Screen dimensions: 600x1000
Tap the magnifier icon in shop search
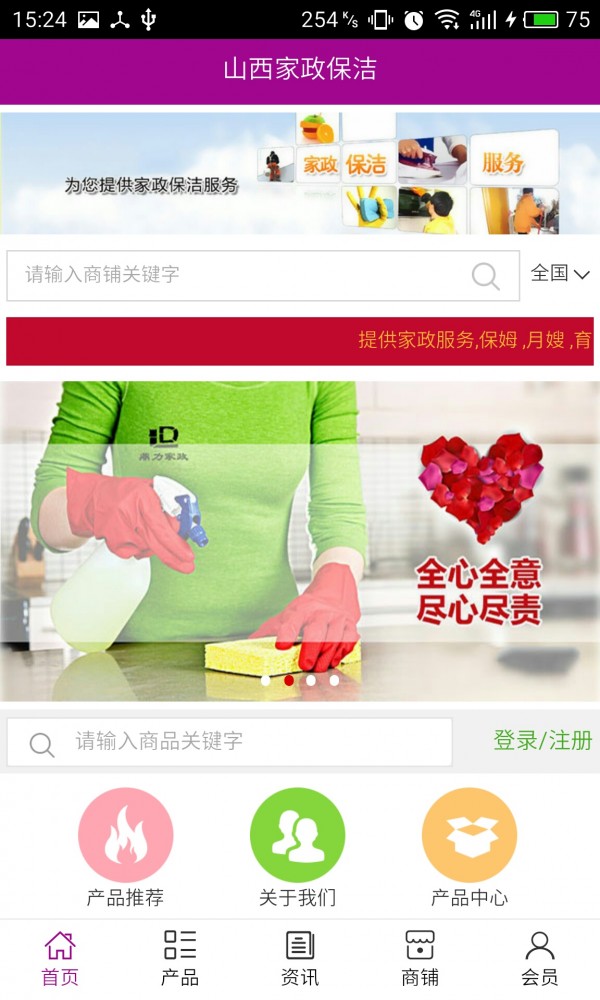coord(485,276)
